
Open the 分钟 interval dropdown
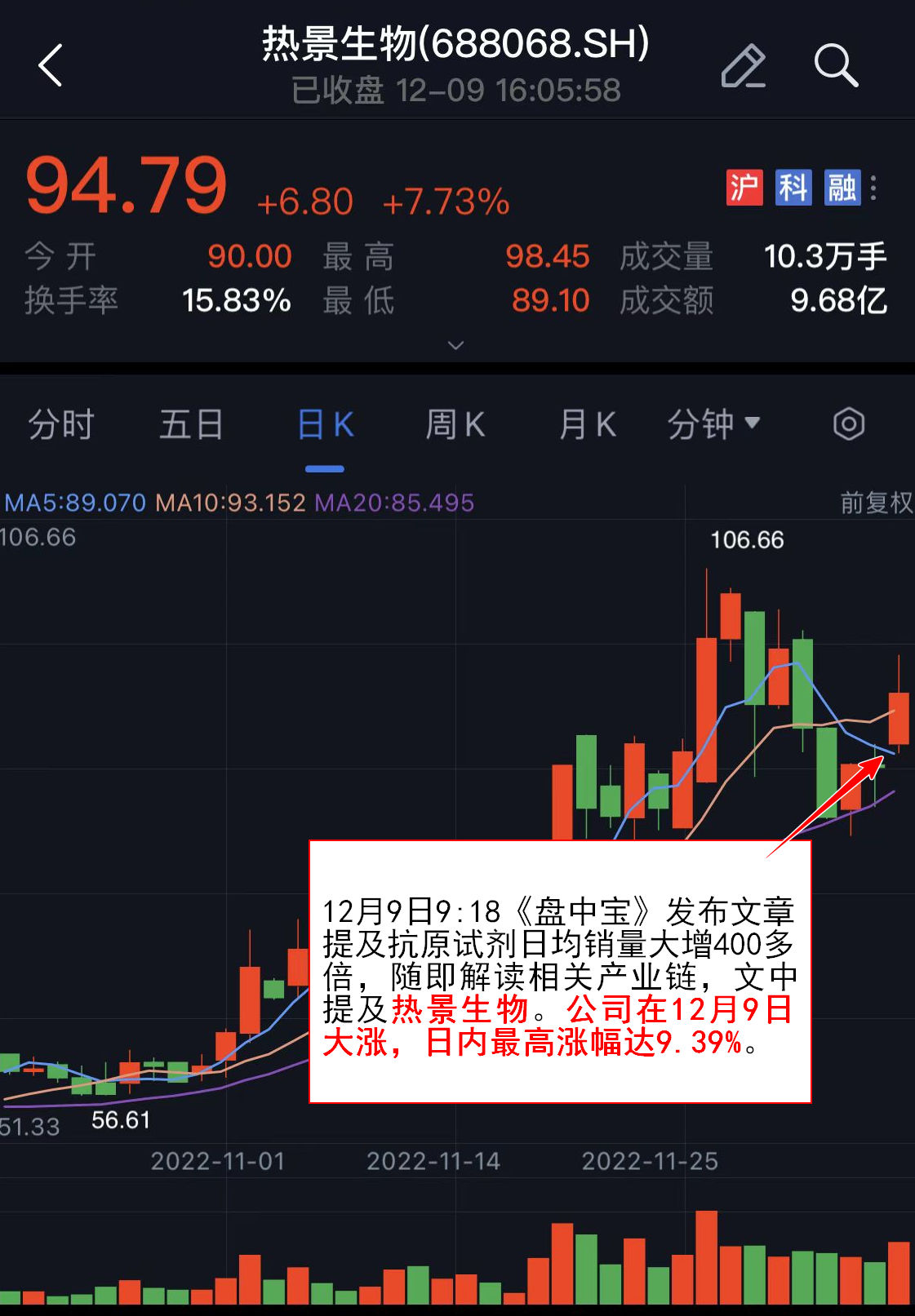713,424
